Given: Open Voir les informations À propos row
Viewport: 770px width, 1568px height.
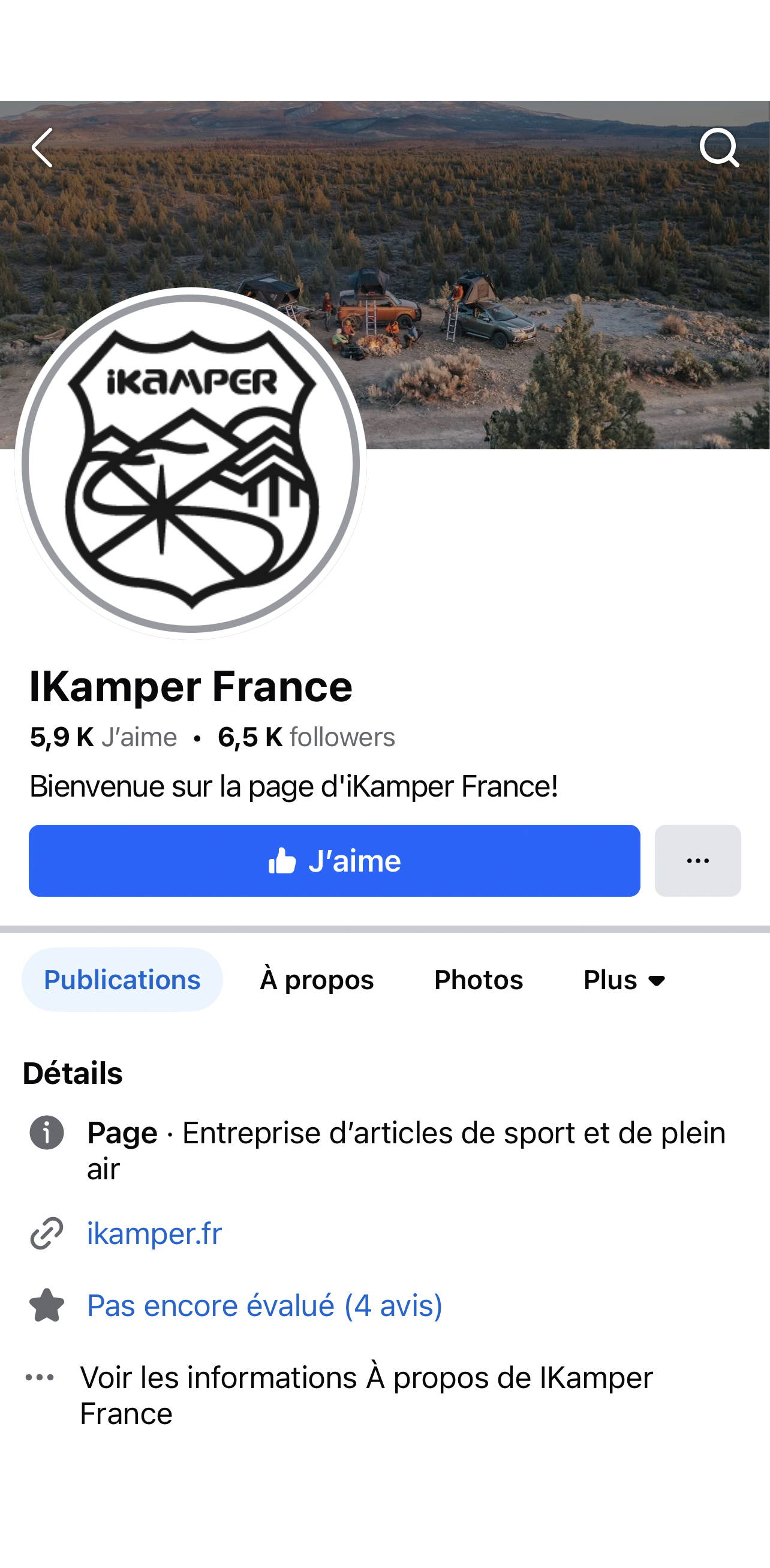Looking at the screenshot, I should 365,1395.
